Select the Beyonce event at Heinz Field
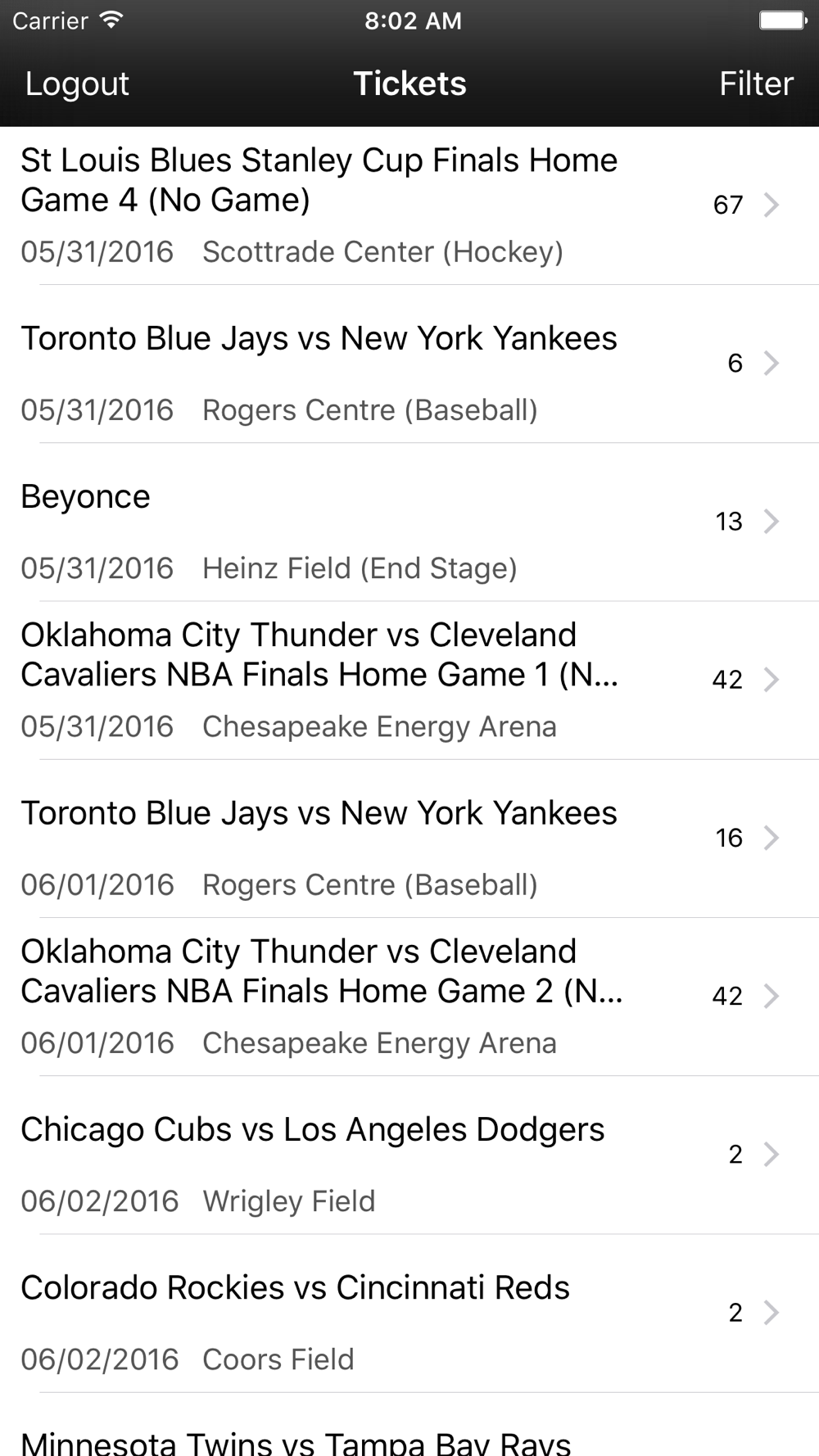This screenshot has width=819, height=1456. (409, 522)
